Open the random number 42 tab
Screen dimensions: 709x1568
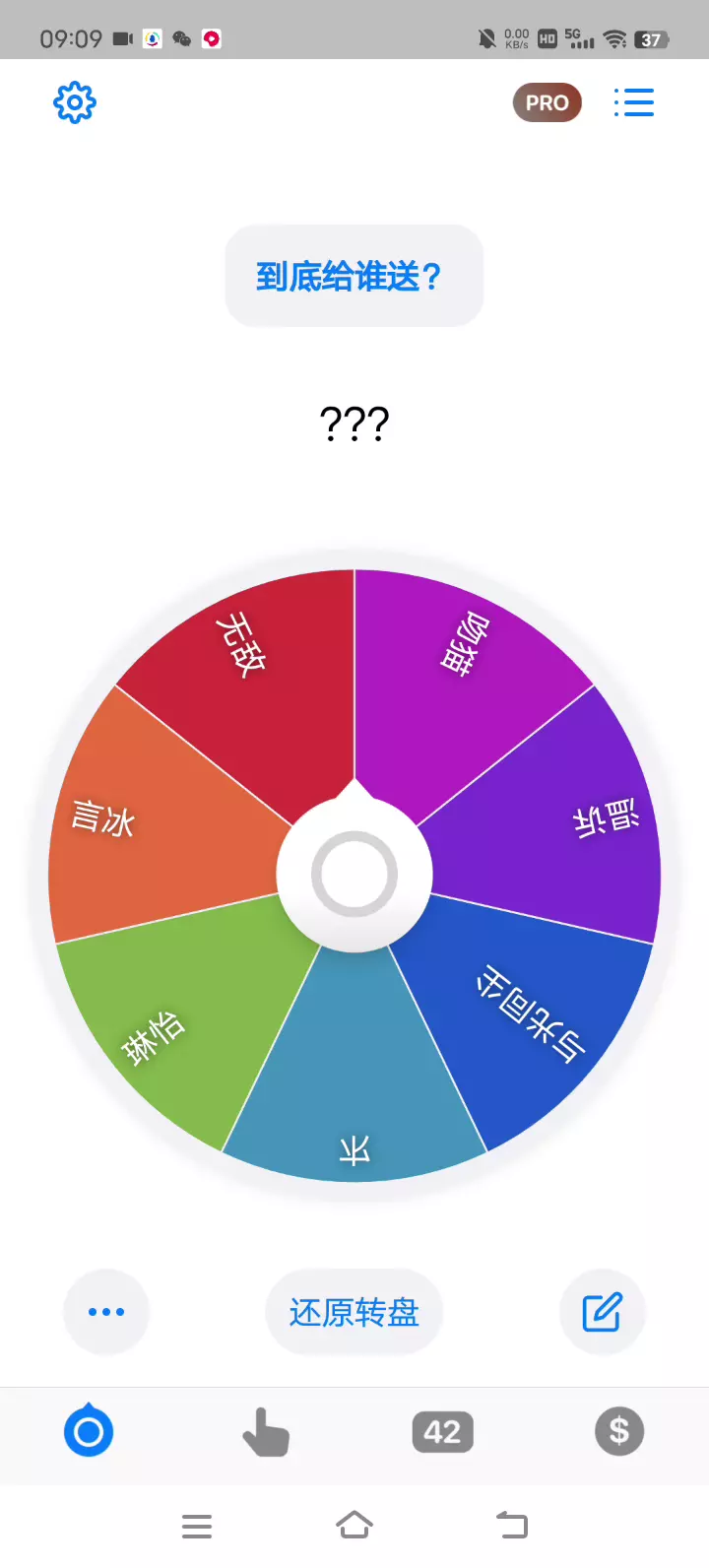443,1432
